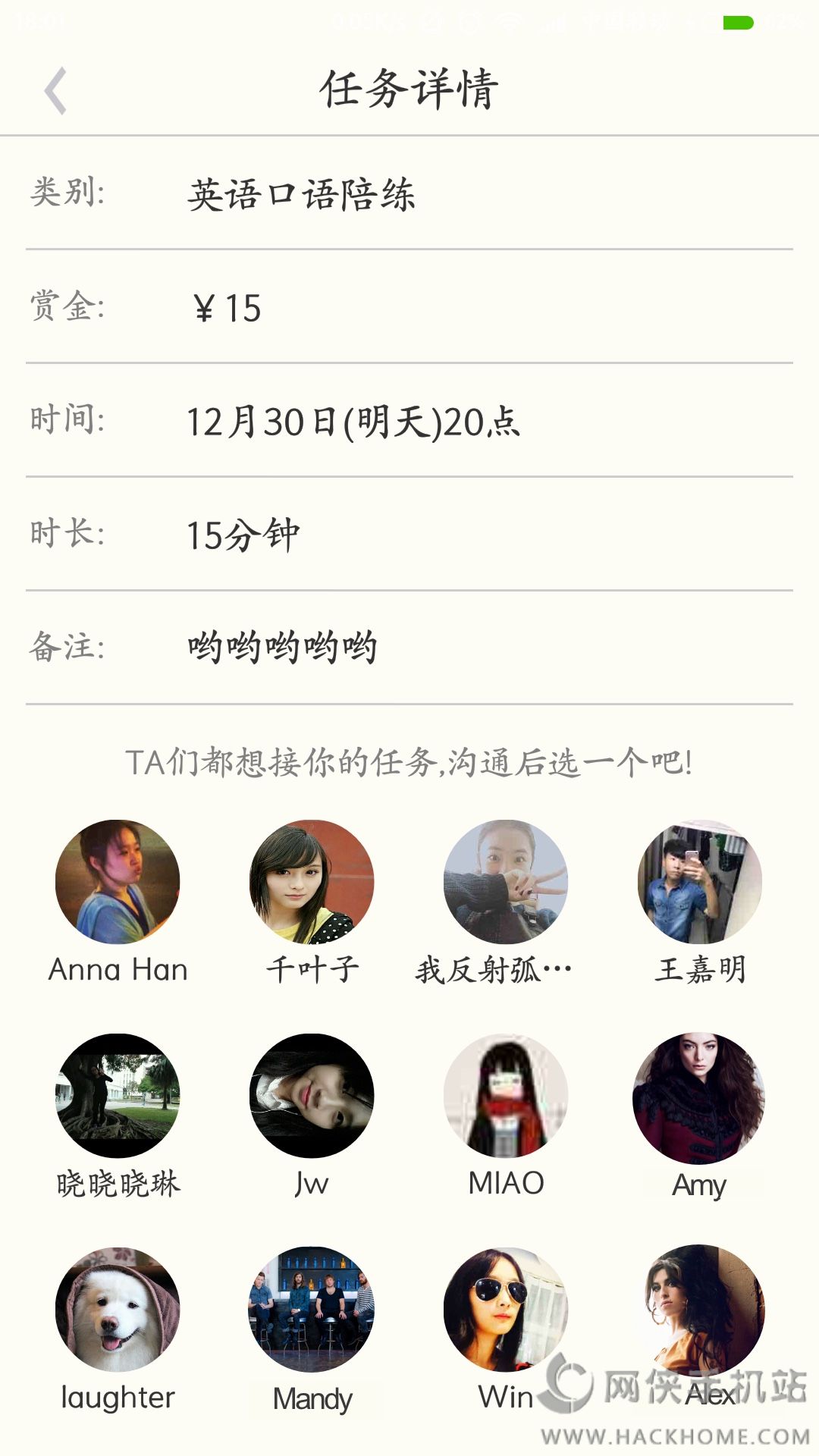
Task: Tap Win's avatar
Action: click(506, 1310)
